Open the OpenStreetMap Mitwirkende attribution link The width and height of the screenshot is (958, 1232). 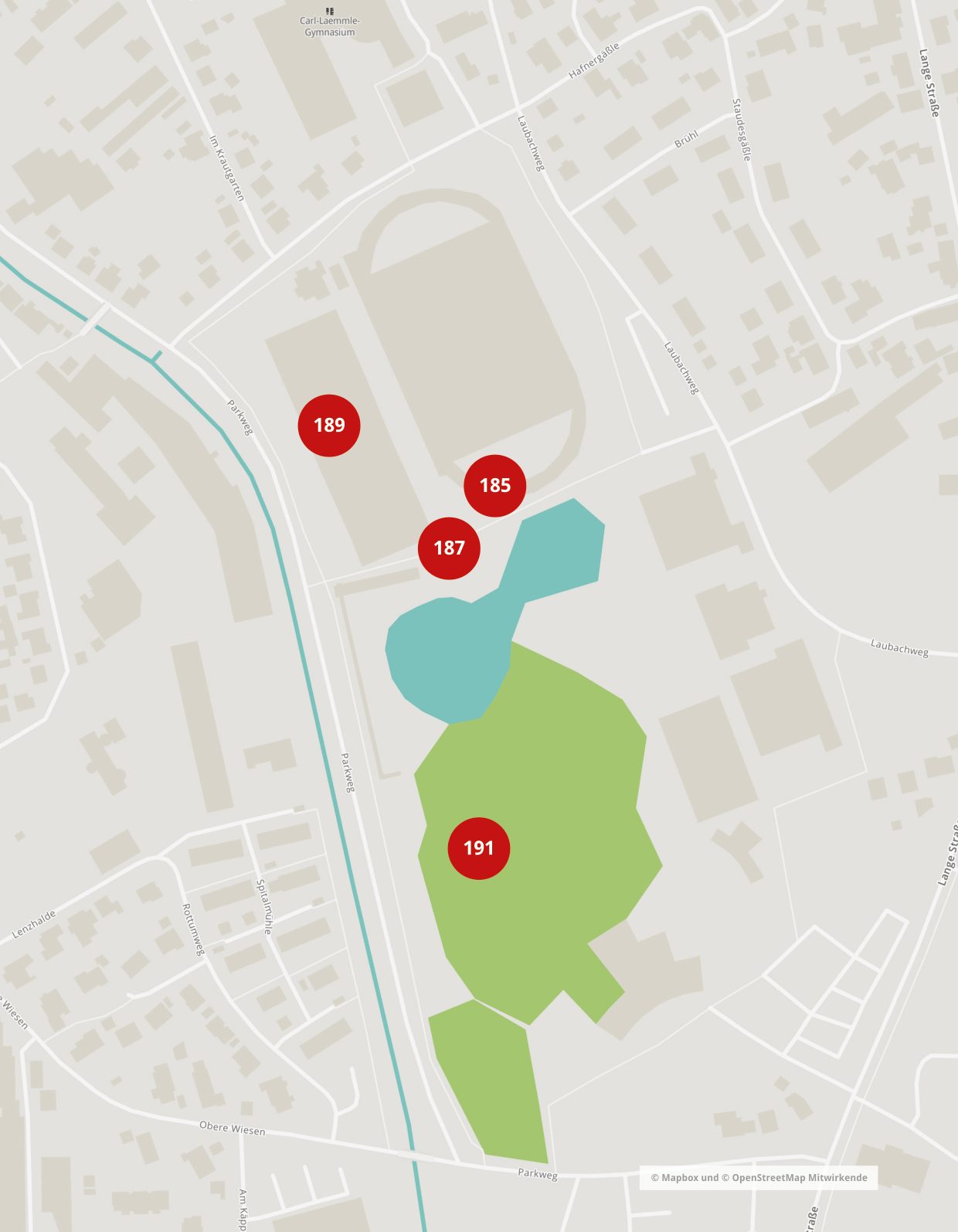pos(799,1178)
